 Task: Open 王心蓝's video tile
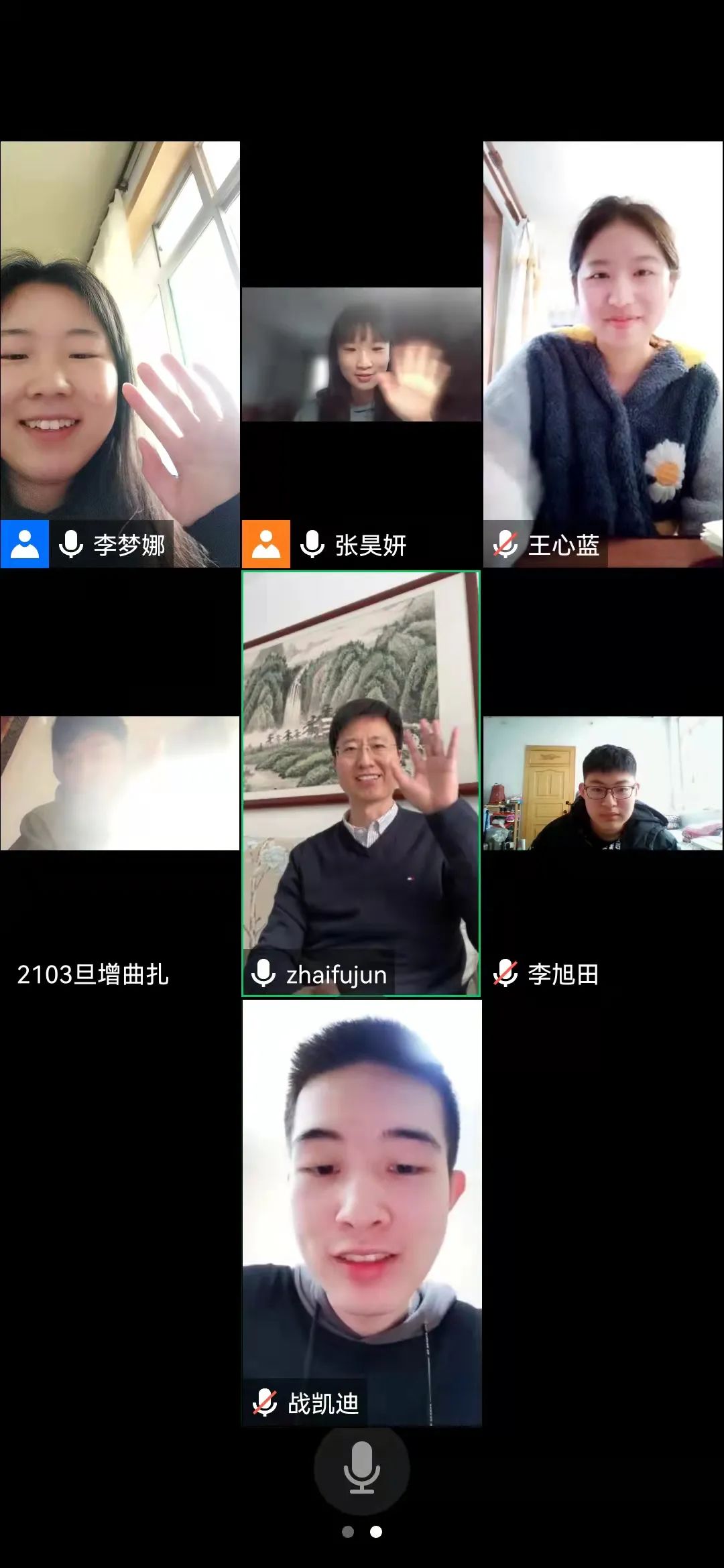click(603, 354)
